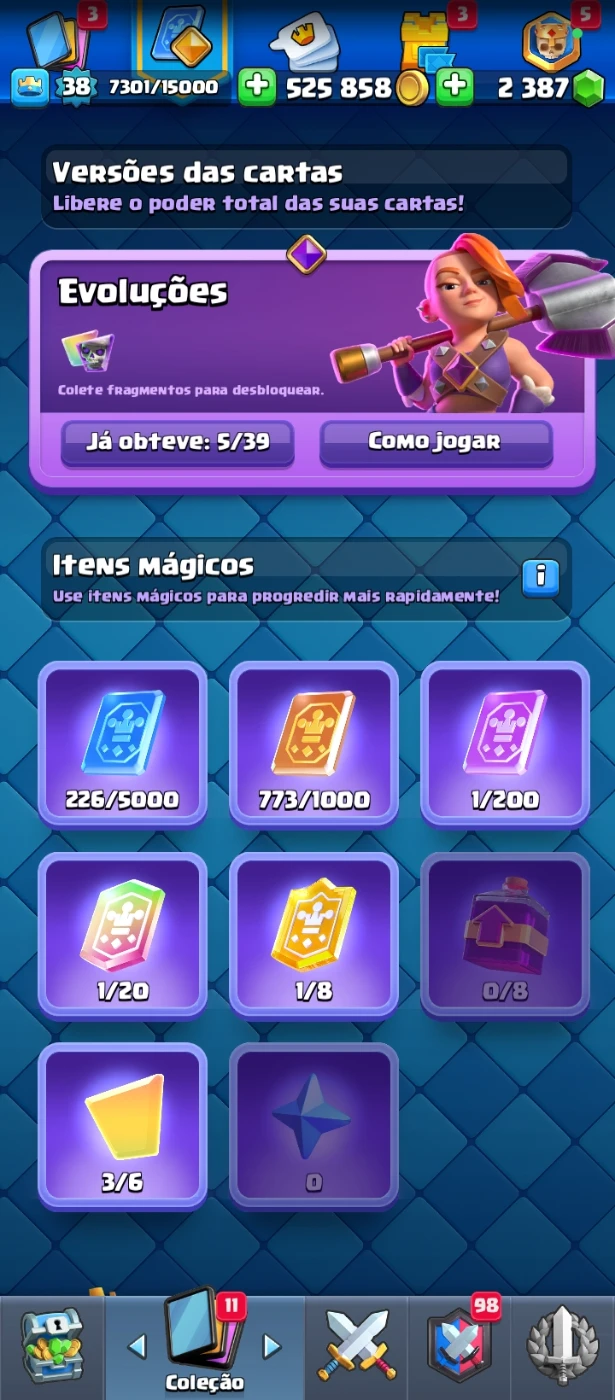Select the blue star item showing 0
The image size is (615, 1400).
[313, 1125]
